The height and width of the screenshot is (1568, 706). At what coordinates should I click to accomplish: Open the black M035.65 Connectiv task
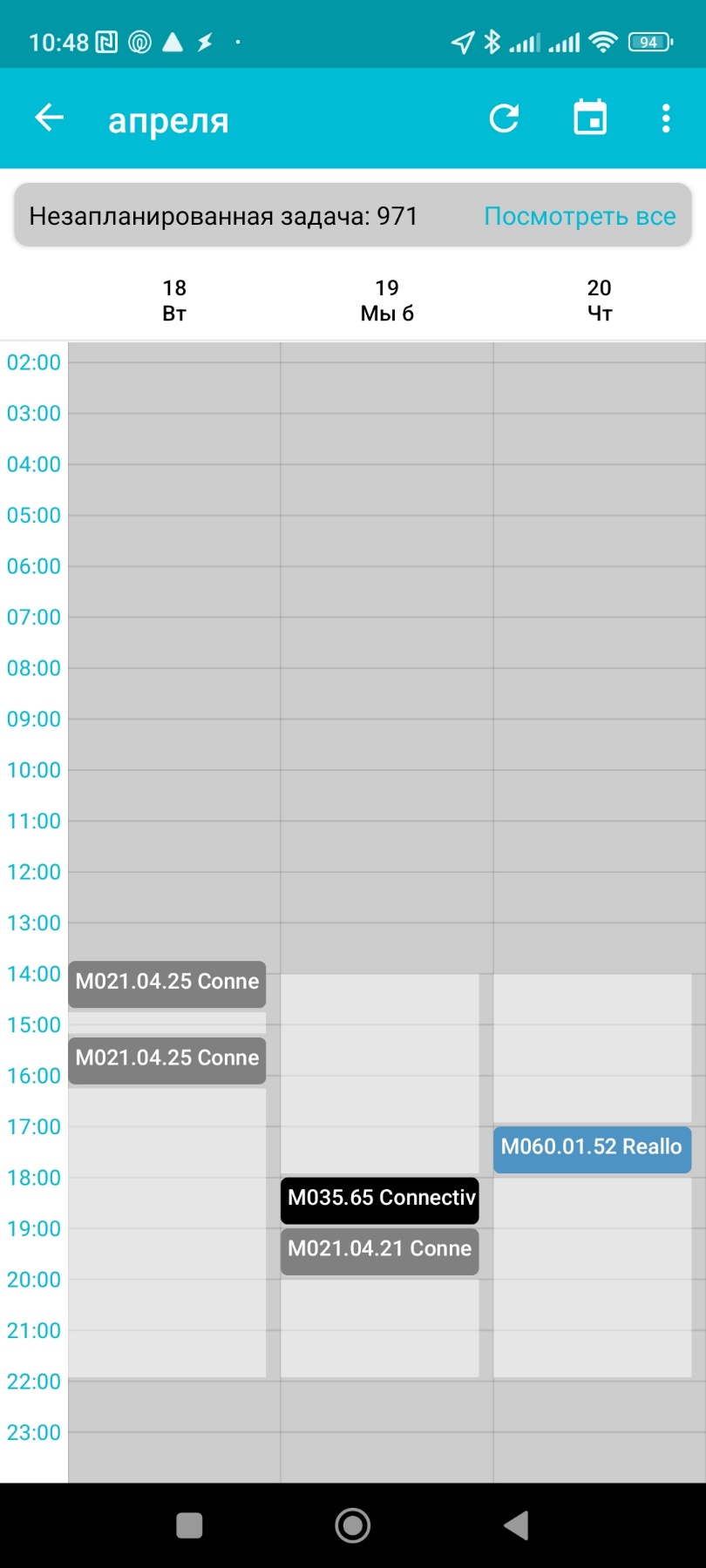(380, 1200)
